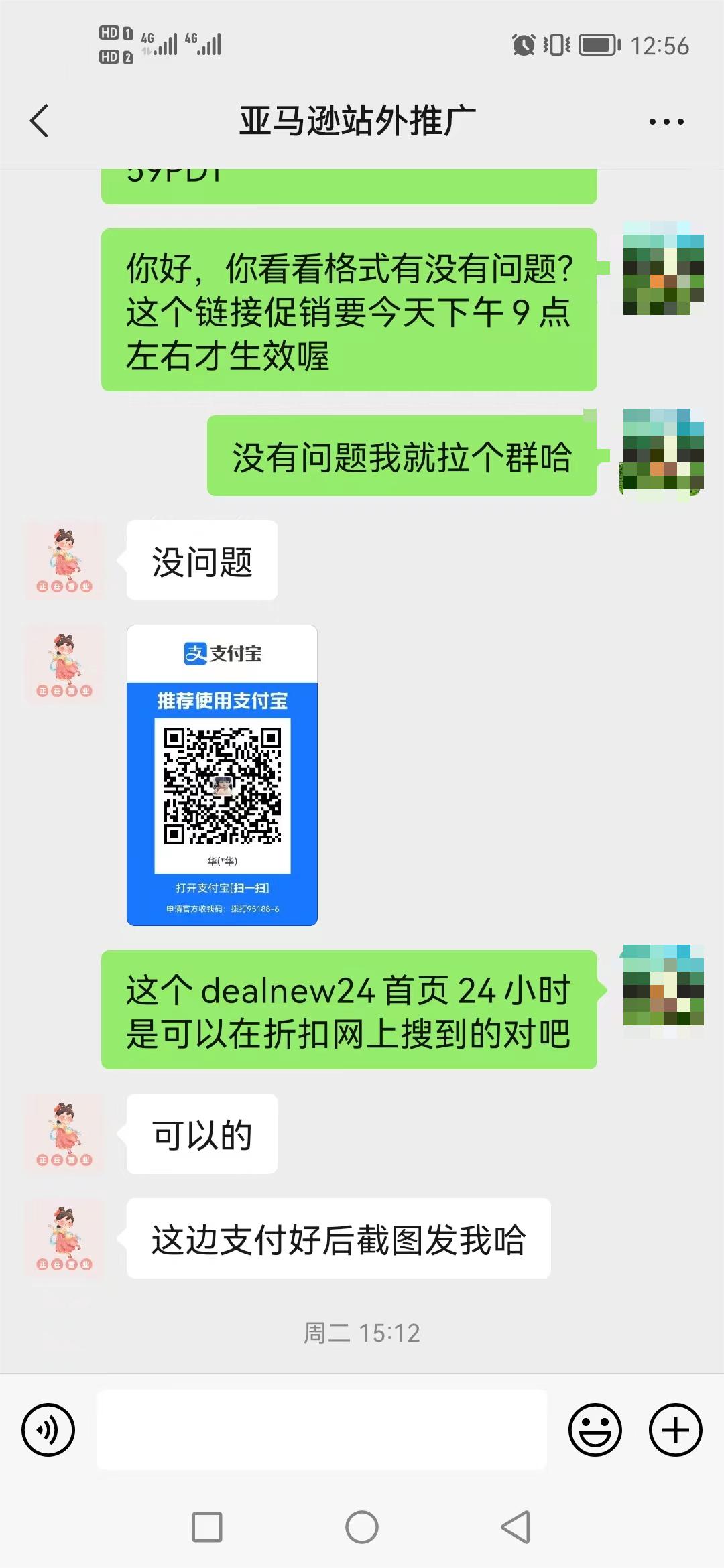724x1568 pixels.
Task: Tap the system home button
Action: click(362, 1528)
